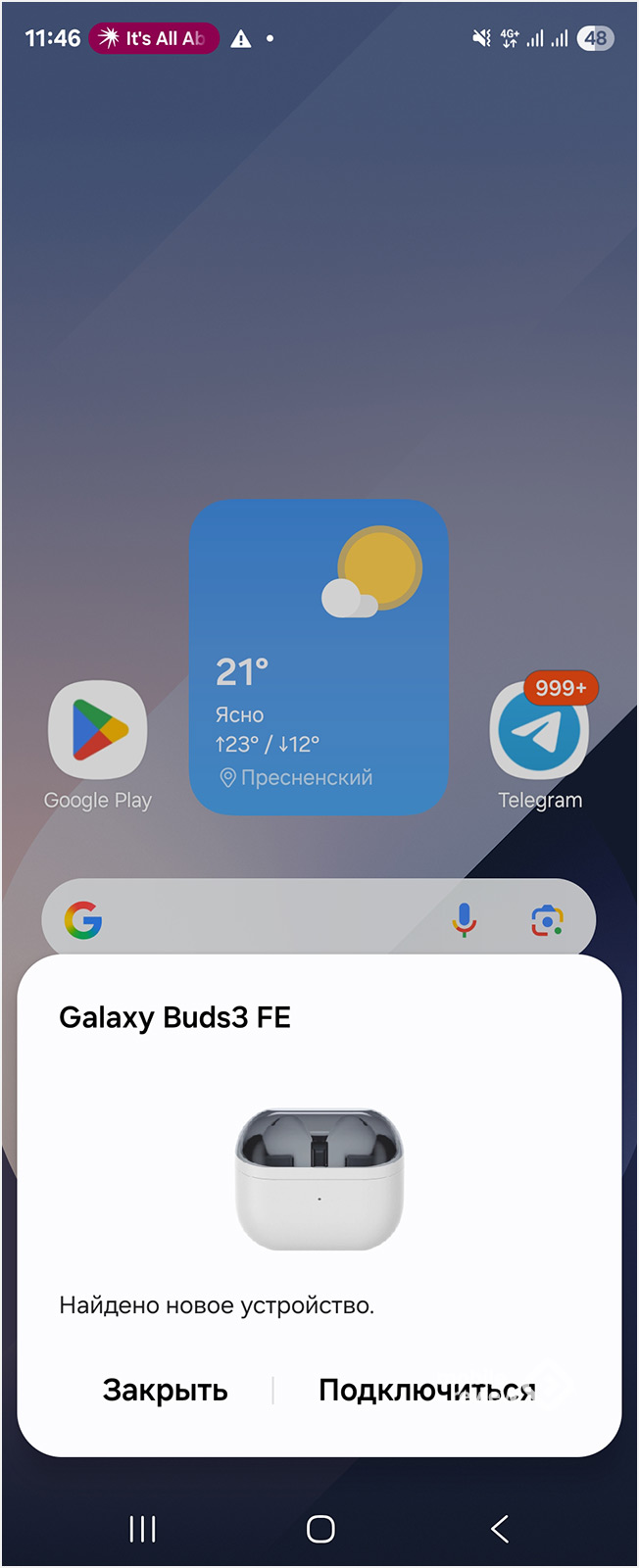Open the Google Play app
This screenshot has width=639, height=1568.
pos(97,731)
